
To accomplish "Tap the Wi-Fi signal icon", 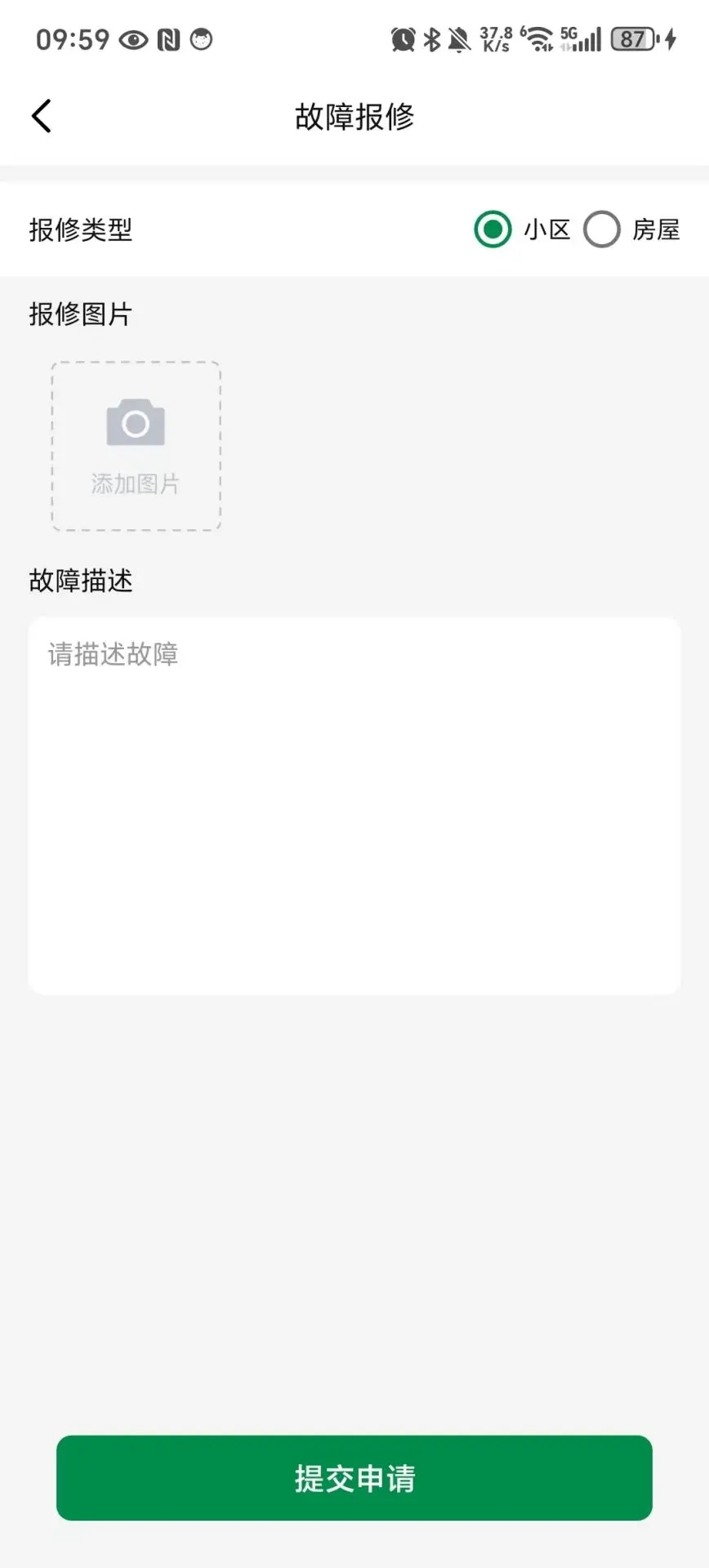I will click(x=537, y=38).
